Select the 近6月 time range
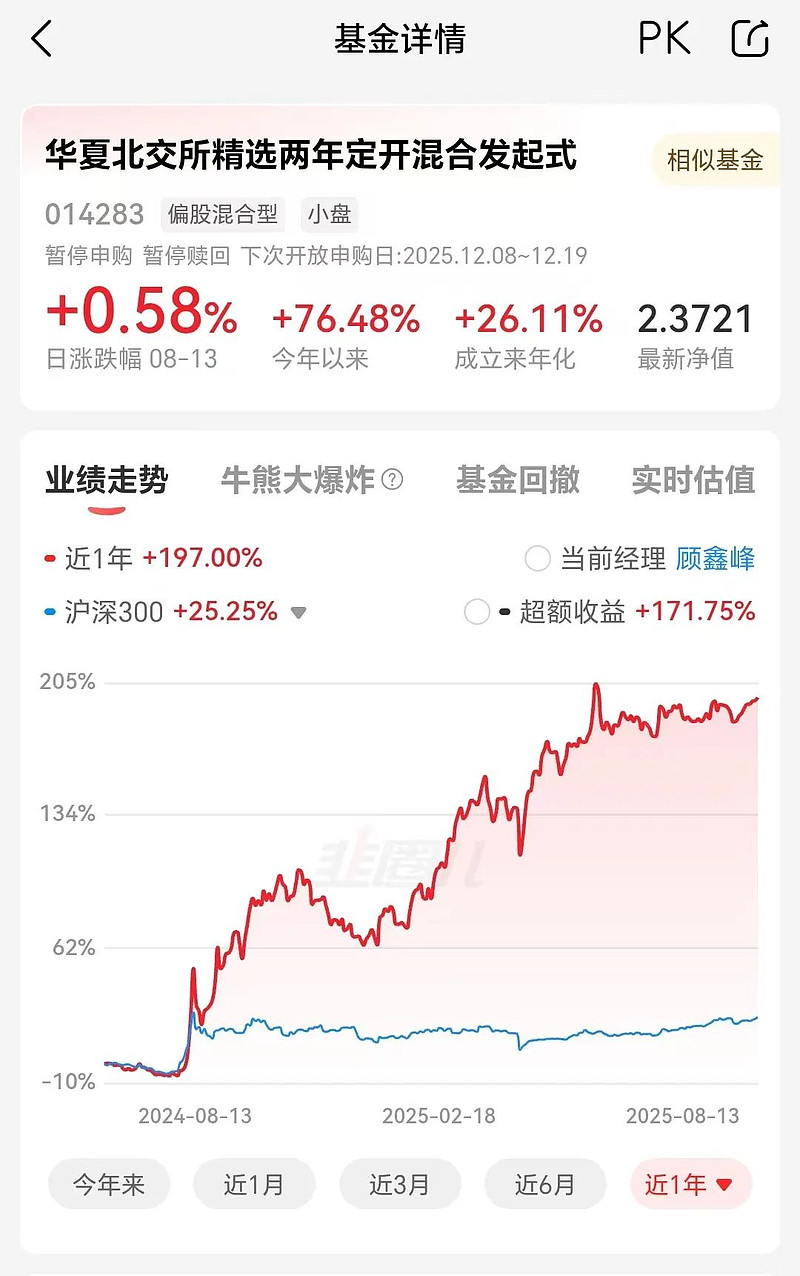This screenshot has height=1276, width=800. [x=545, y=1185]
